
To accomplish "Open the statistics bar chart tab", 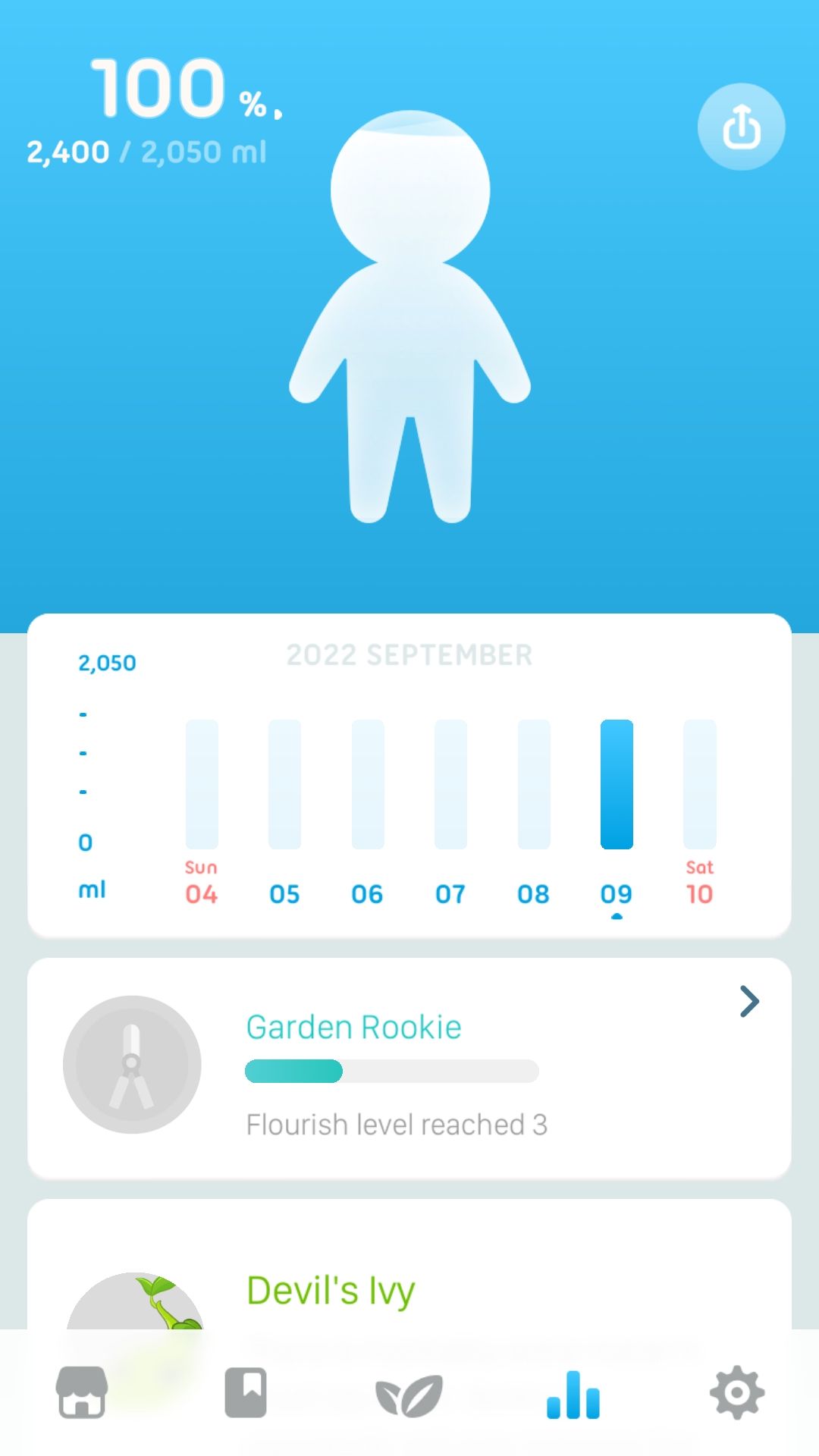I will tap(573, 1394).
